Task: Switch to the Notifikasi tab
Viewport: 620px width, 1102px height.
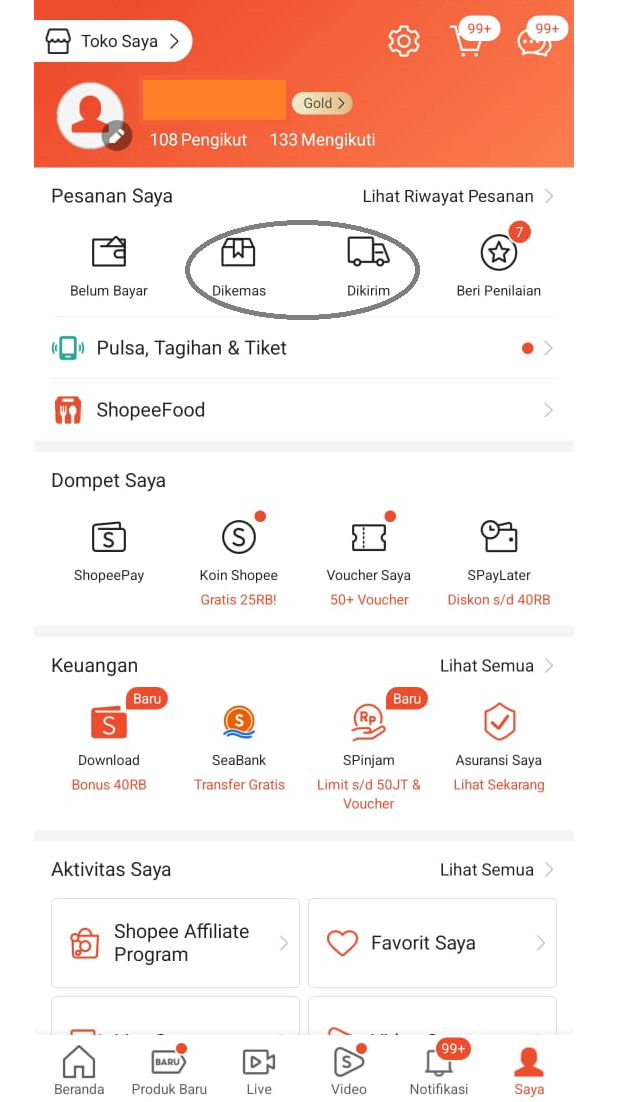Action: point(438,1070)
